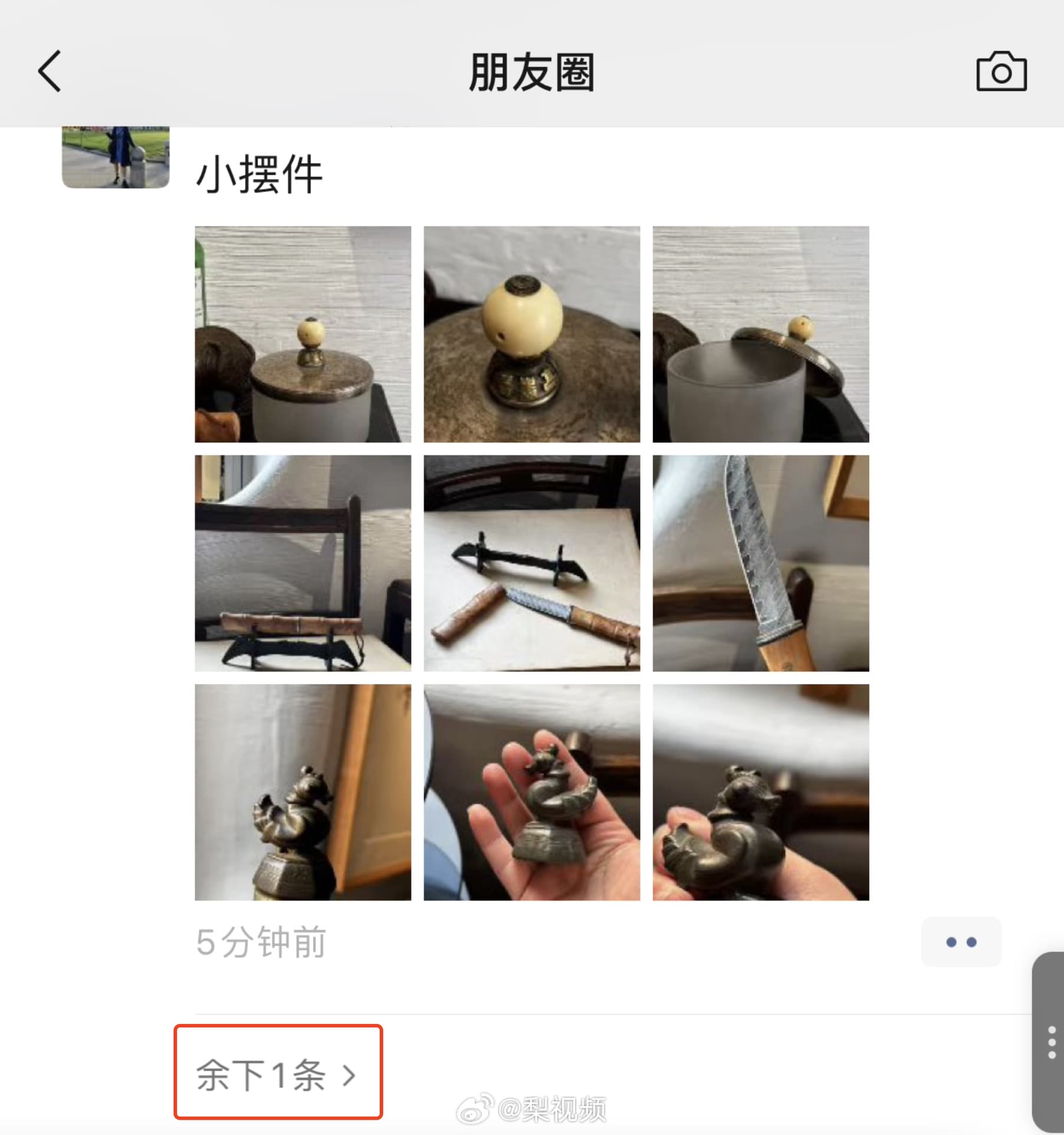Open the like and comment menu
The width and height of the screenshot is (1064, 1135).
(961, 942)
